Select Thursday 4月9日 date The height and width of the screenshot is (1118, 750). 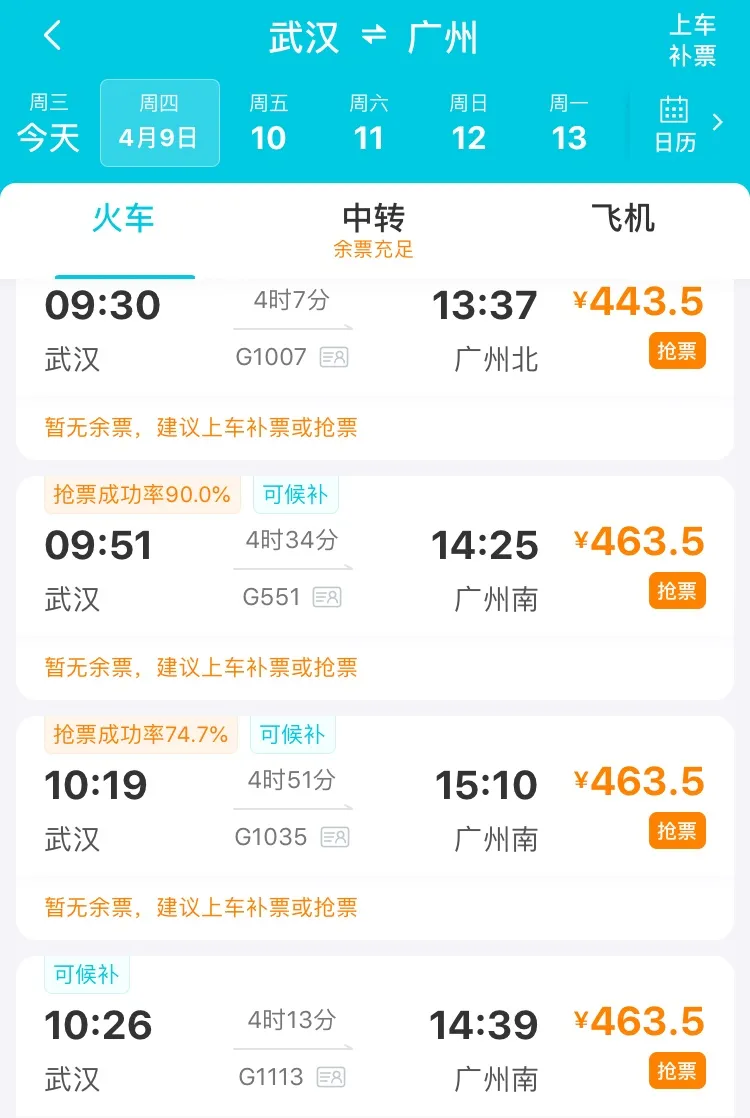point(159,122)
